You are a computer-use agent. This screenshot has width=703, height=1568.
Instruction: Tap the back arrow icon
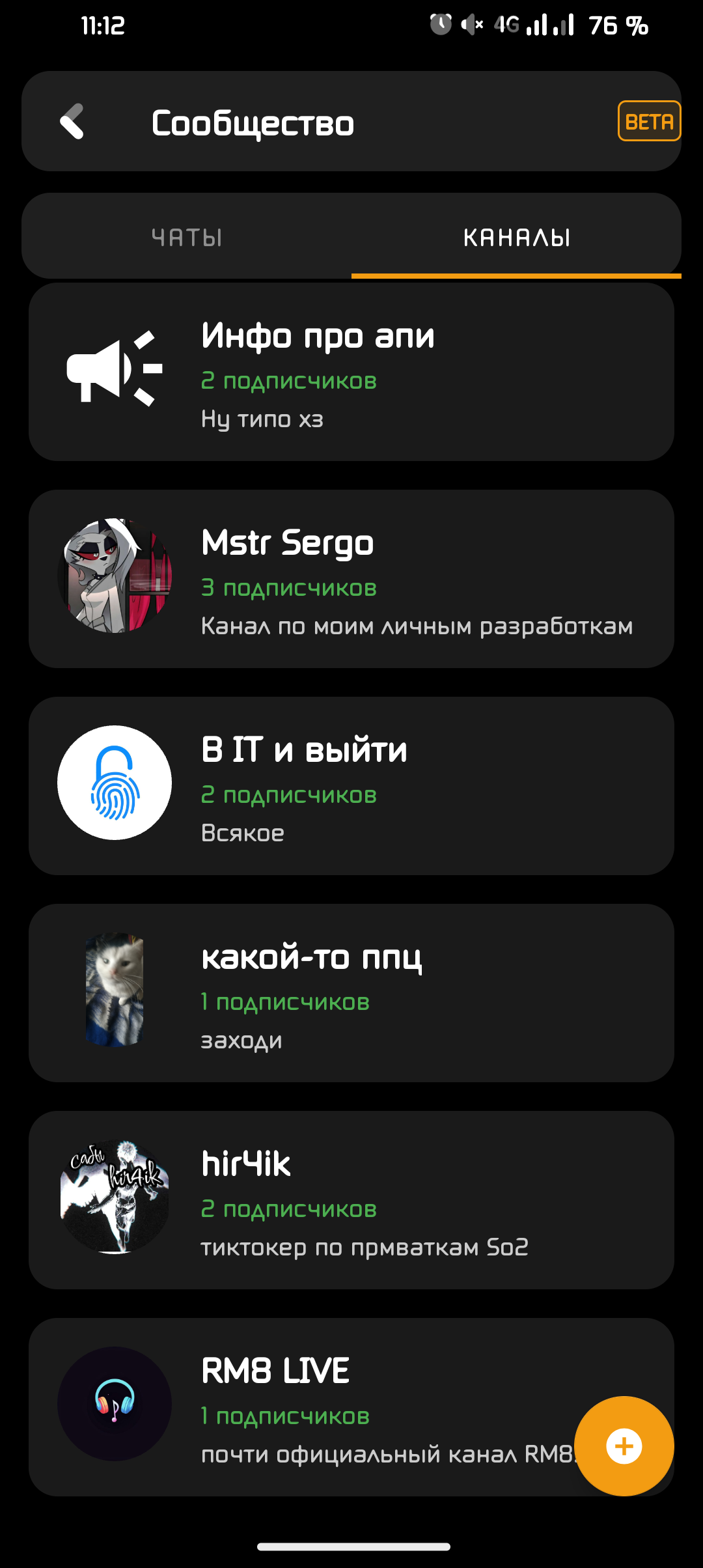(72, 121)
